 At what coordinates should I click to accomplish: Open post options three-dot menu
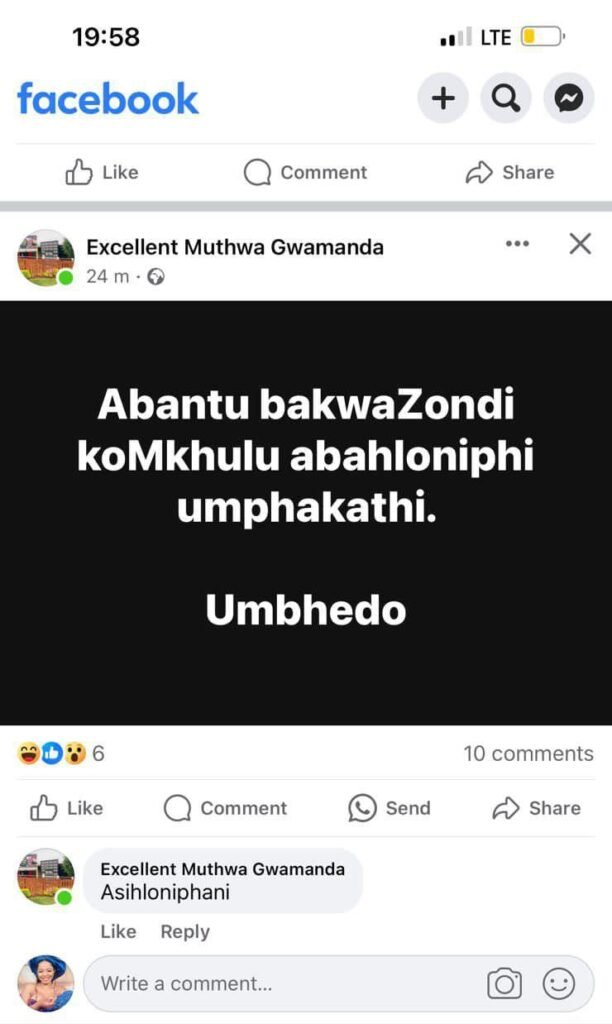[x=517, y=244]
